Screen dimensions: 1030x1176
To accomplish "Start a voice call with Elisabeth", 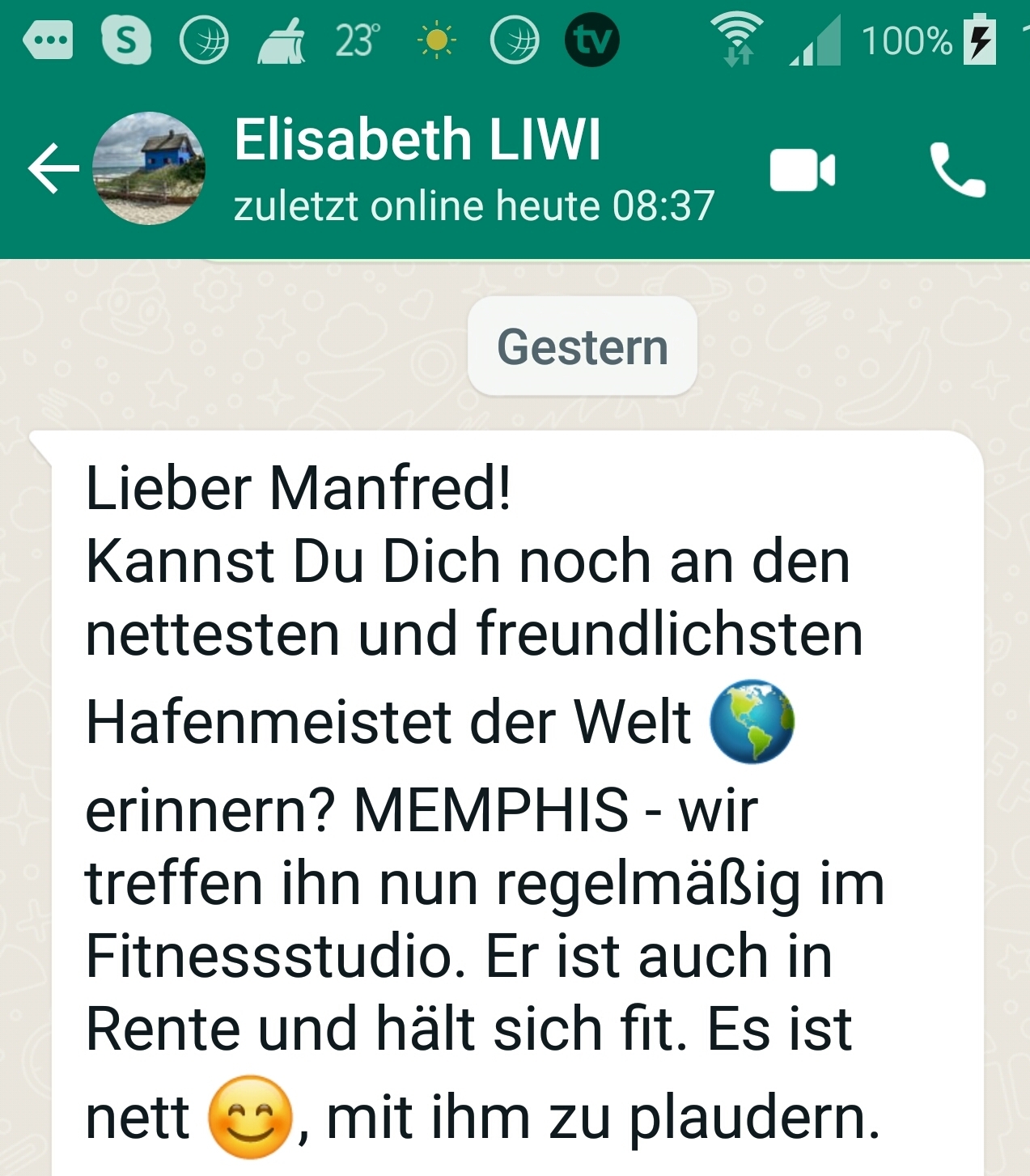I will click(x=957, y=170).
